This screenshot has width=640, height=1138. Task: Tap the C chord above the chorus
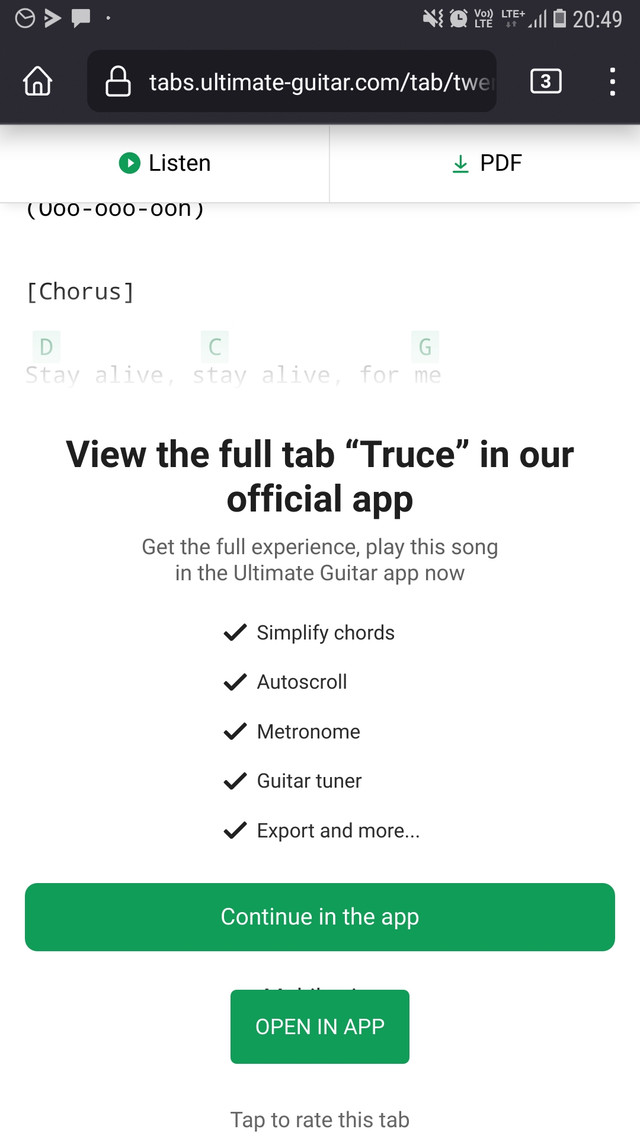[214, 347]
